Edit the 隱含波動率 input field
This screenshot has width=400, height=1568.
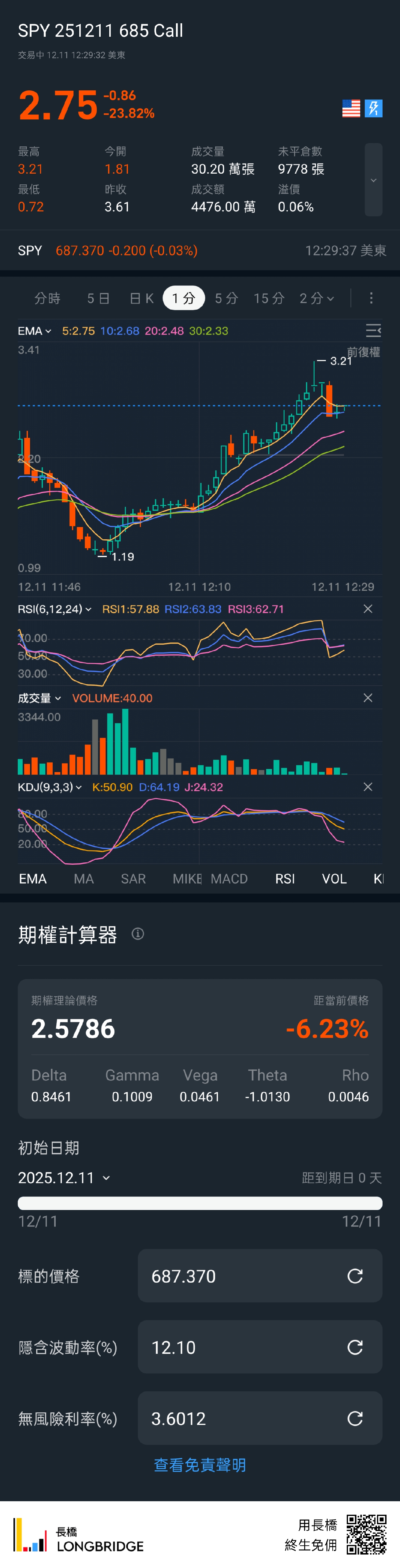pyautogui.click(x=243, y=1347)
